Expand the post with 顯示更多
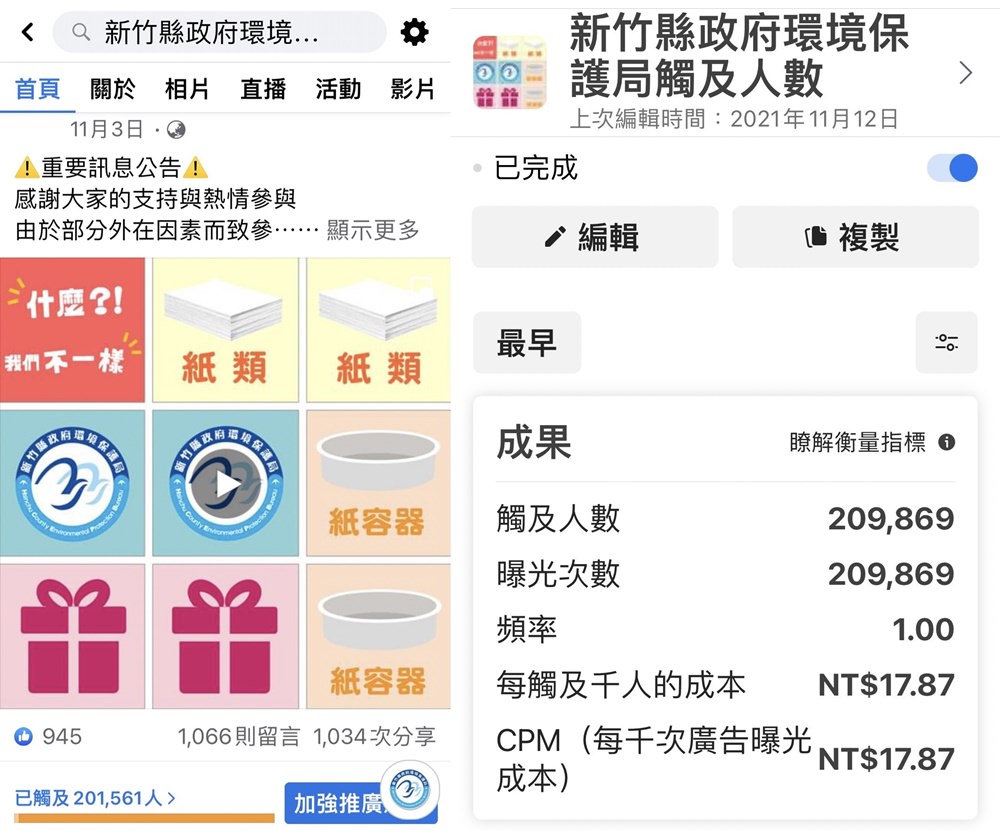Viewport: 1000px width, 831px height. tap(373, 230)
